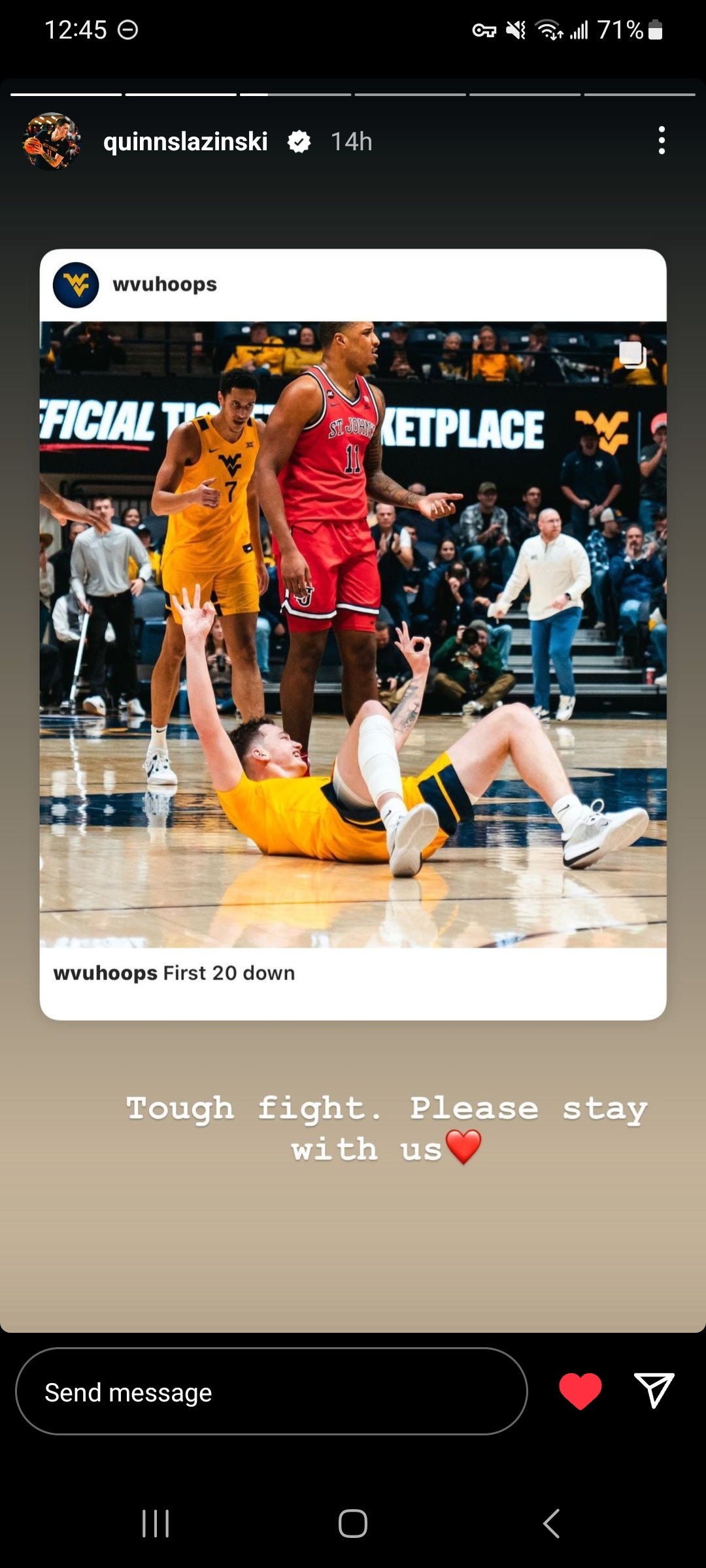This screenshot has width=706, height=1568.
Task: Open the story overflow menu
Action: (x=662, y=140)
